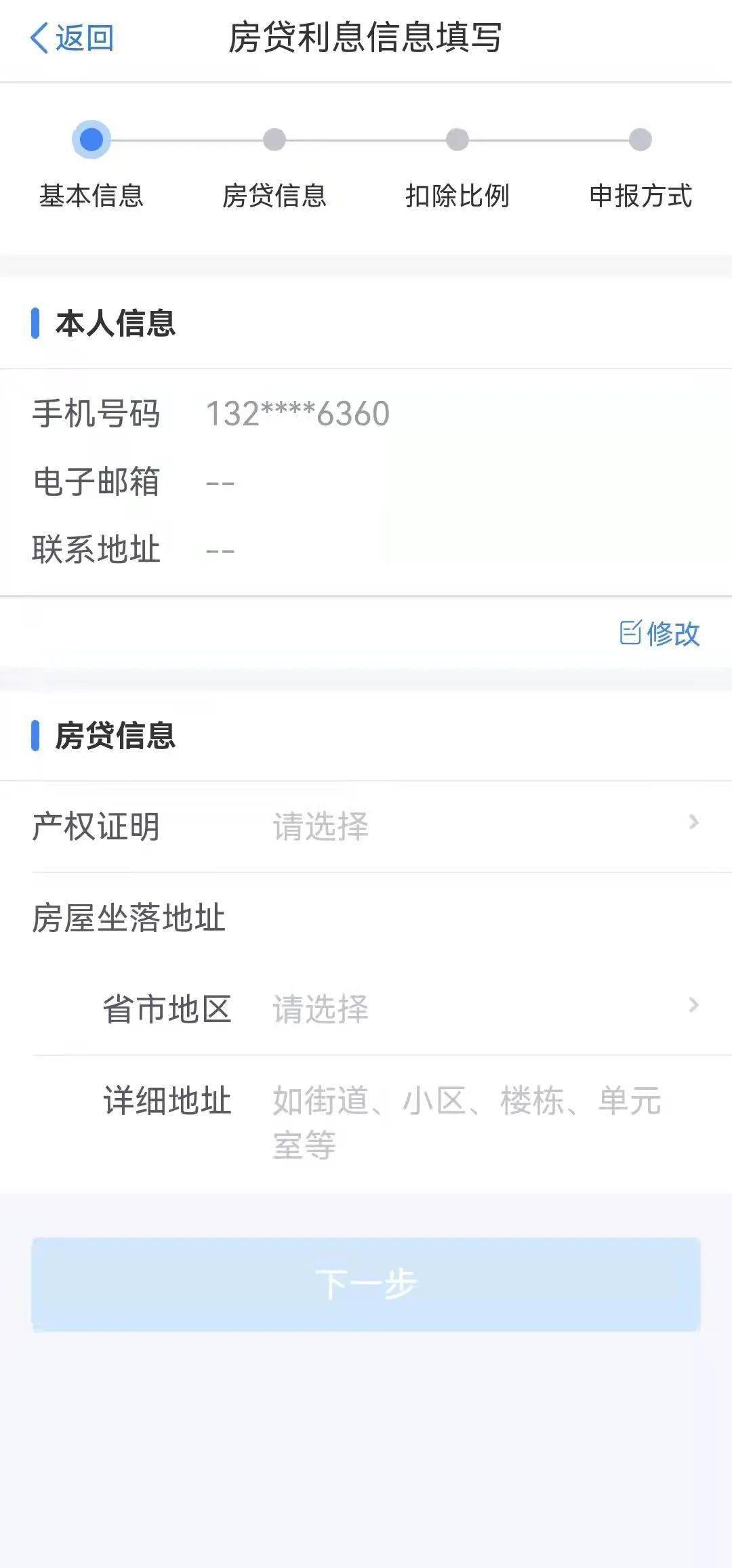Open the 请选择 field under 房贷信息
The width and height of the screenshot is (732, 1568).
322,826
